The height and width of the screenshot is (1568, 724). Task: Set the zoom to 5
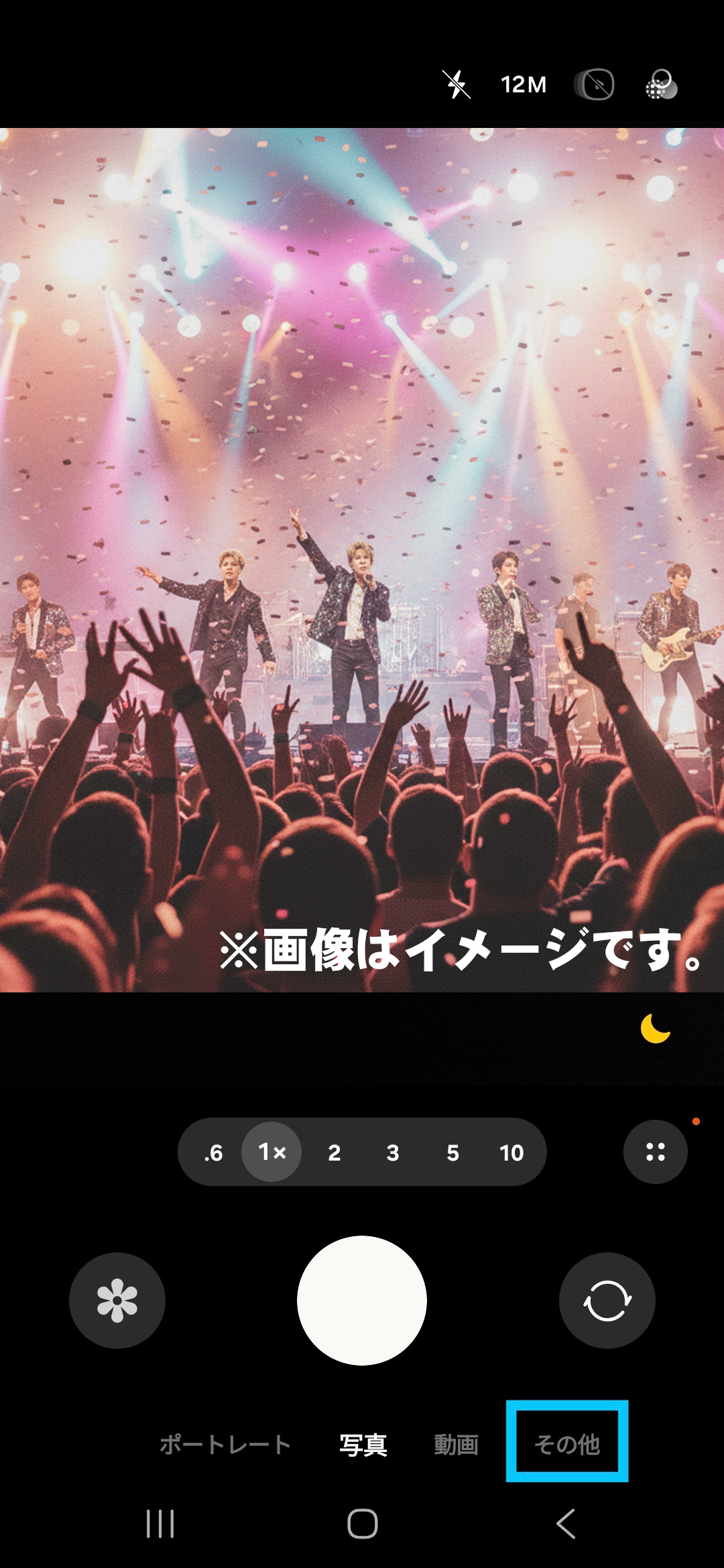tap(452, 1153)
